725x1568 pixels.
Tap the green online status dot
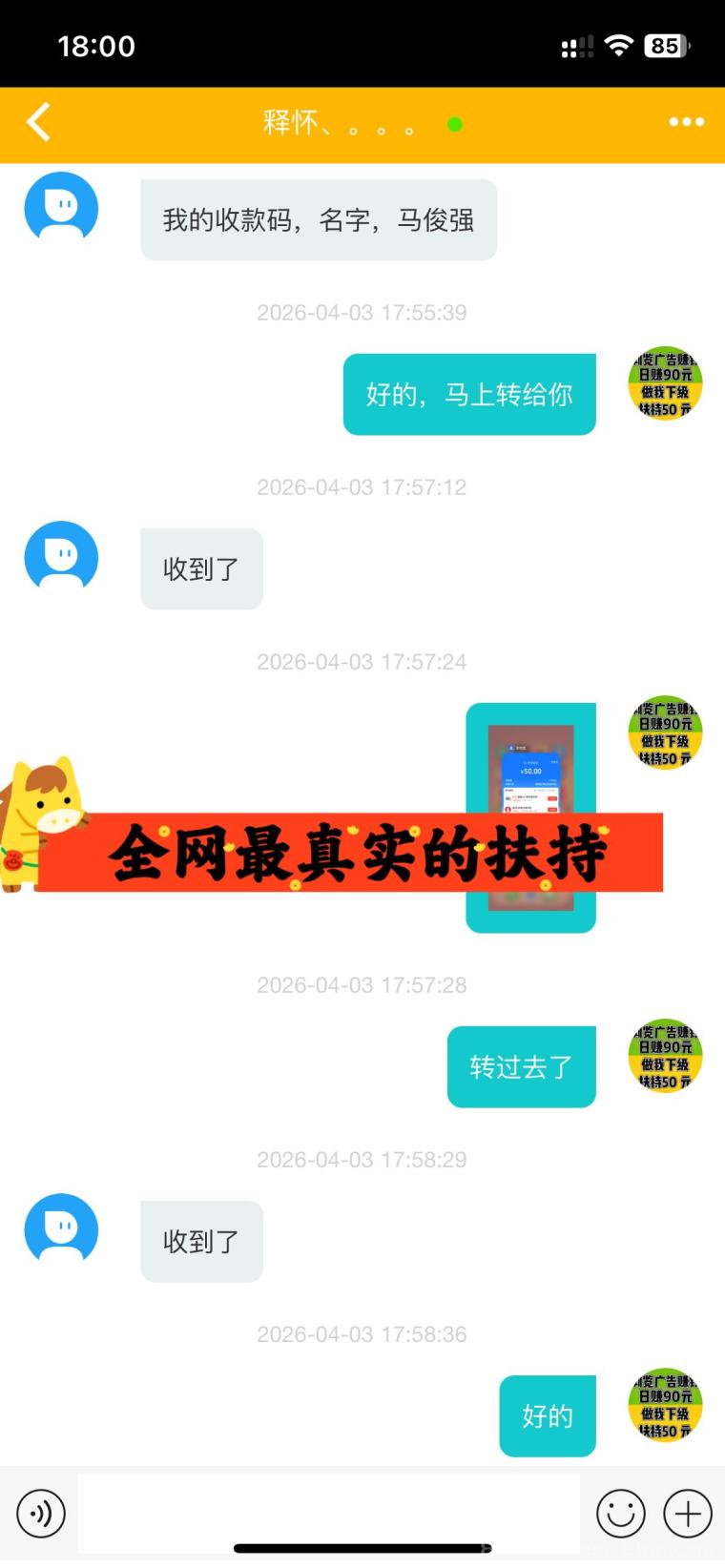tap(455, 123)
